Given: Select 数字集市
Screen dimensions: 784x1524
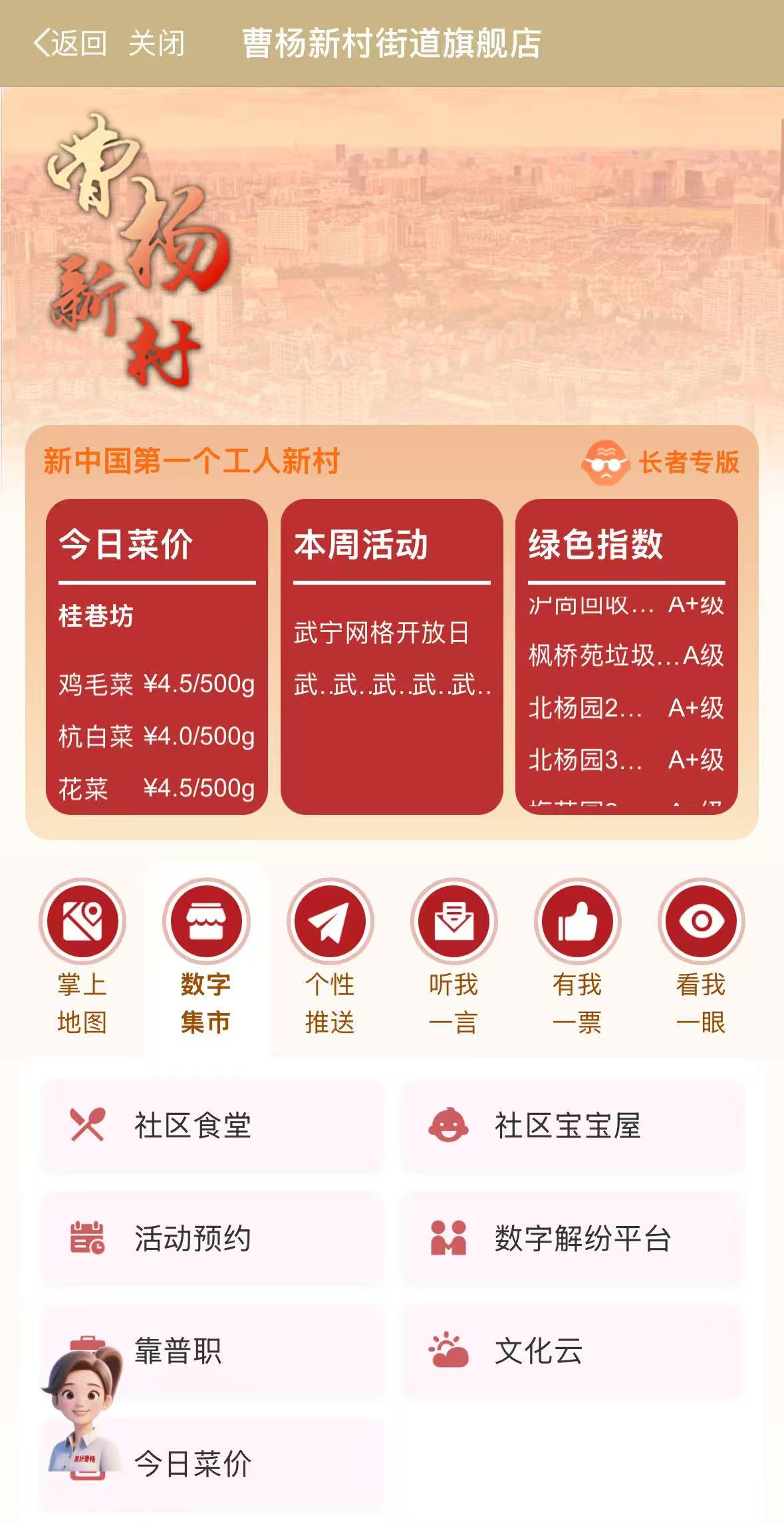Looking at the screenshot, I should click(206, 957).
